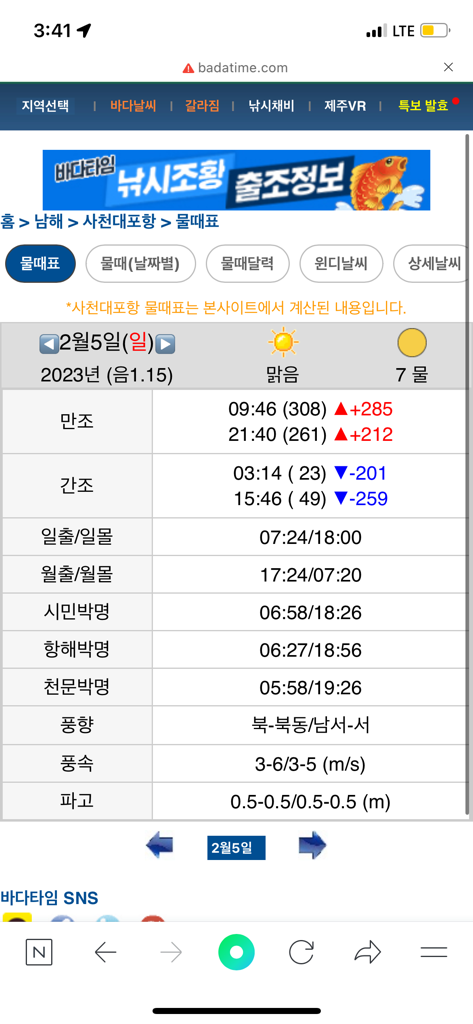Open 지역선택 region selector
473x1024 pixels.
tap(45, 106)
